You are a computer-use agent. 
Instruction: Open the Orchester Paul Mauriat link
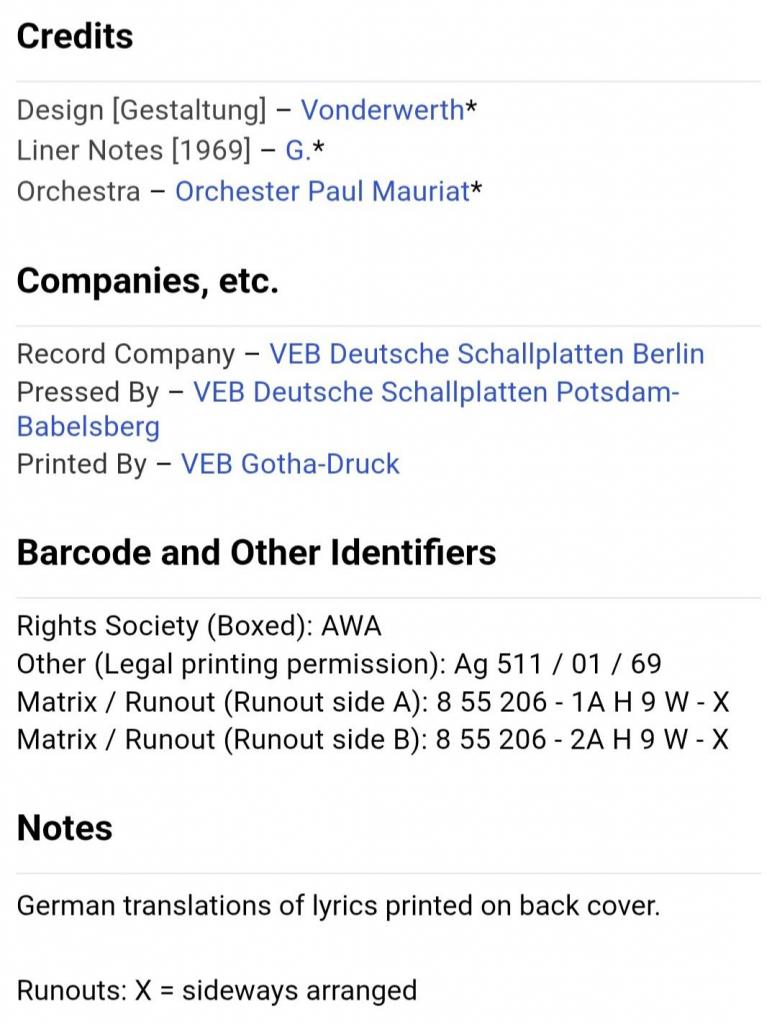[322, 191]
